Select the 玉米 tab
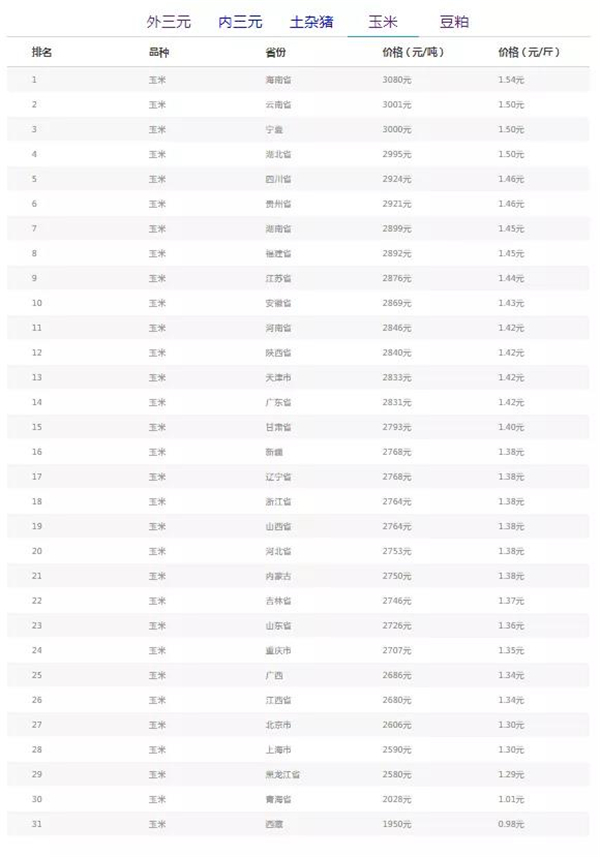Screen dimensions: 600x857 click(x=382, y=21)
